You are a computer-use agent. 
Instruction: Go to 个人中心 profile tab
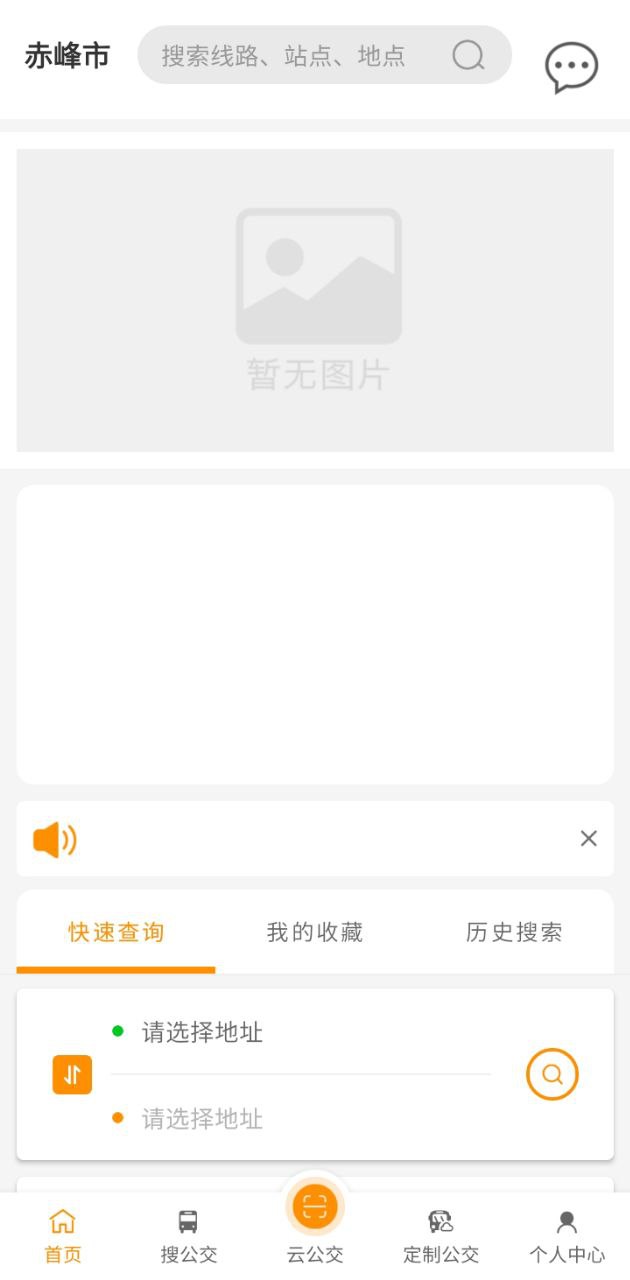(567, 1235)
